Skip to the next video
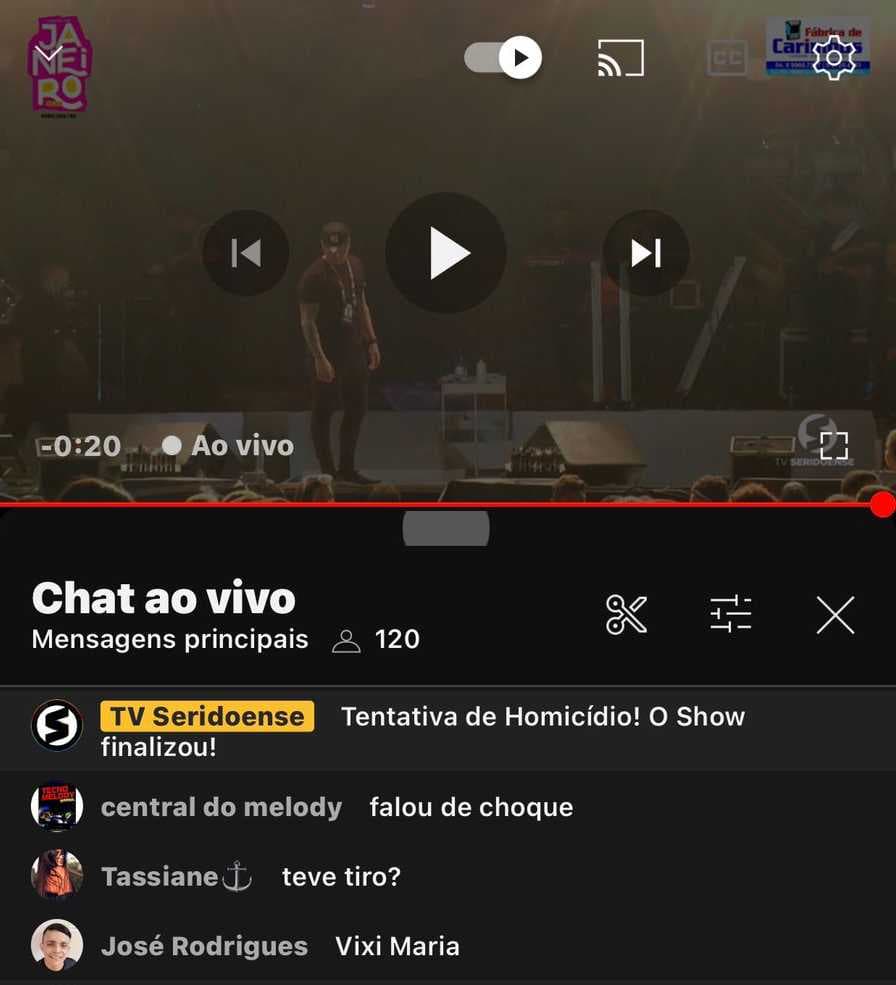 (x=646, y=253)
